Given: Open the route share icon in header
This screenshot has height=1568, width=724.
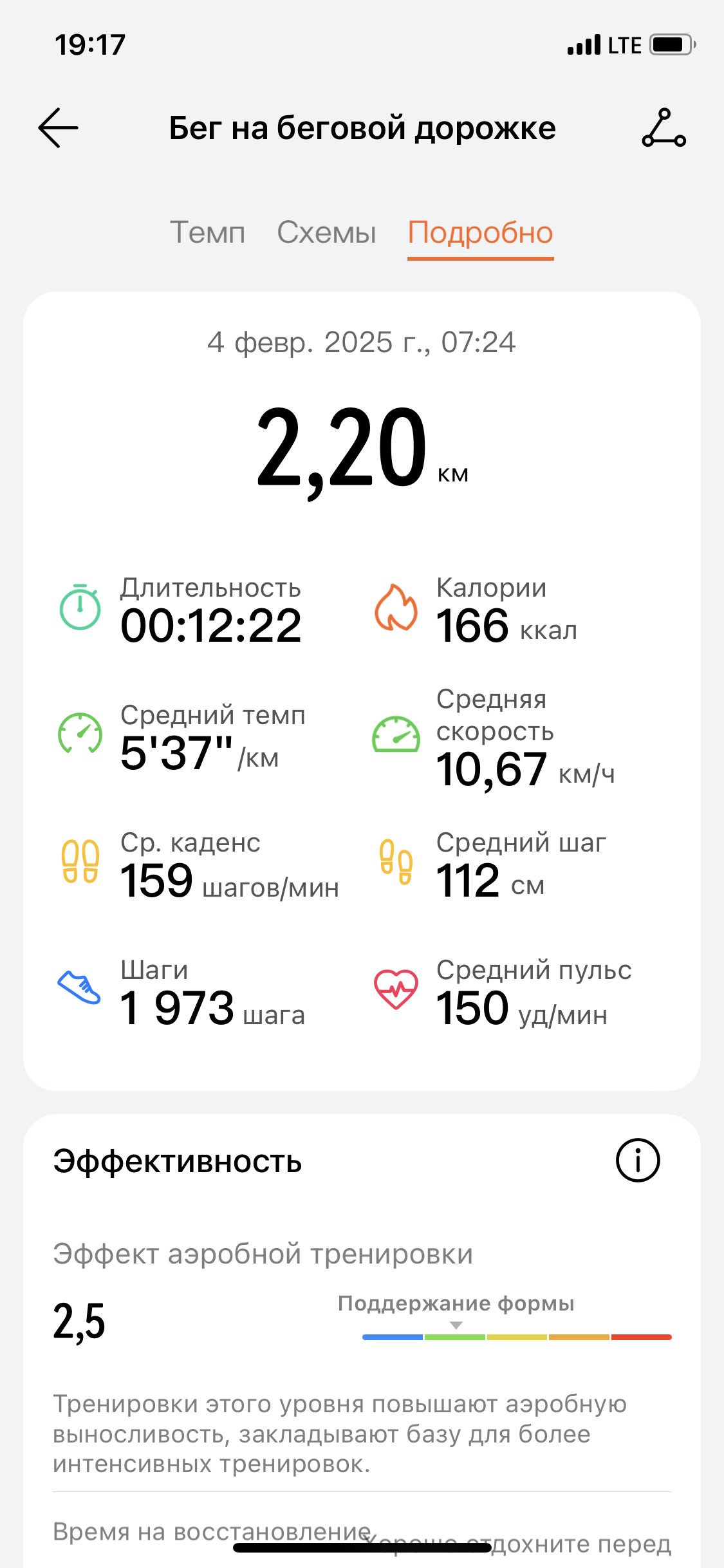Looking at the screenshot, I should click(664, 128).
